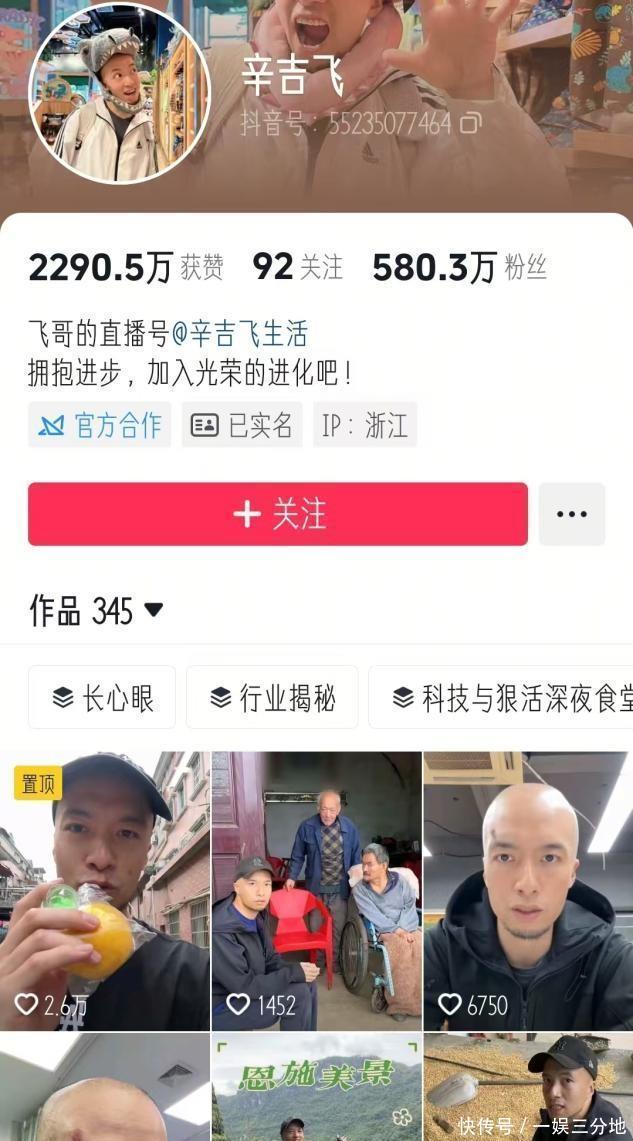The width and height of the screenshot is (633, 1141).
Task: Open the profile avatar photo
Action: [119, 94]
